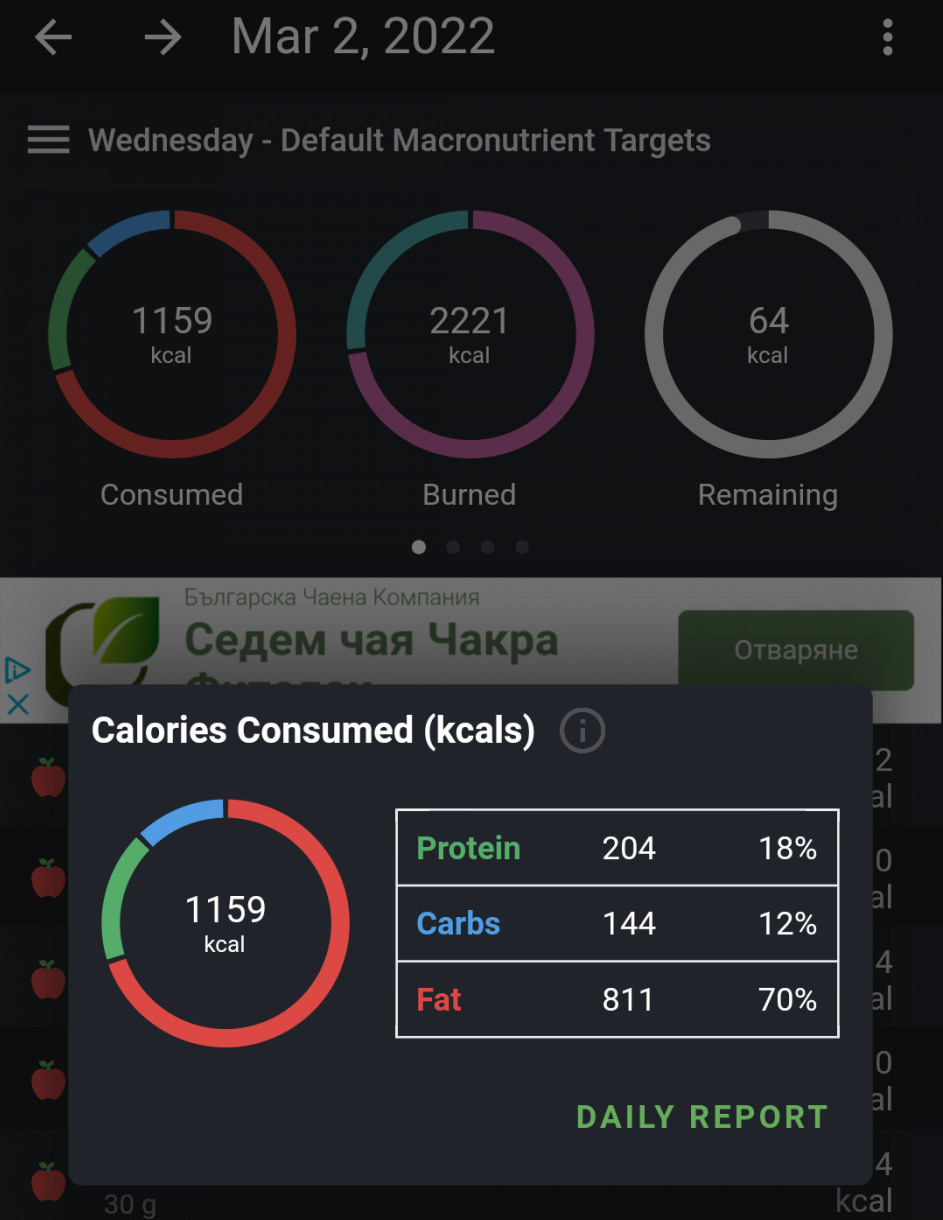
Task: Tap the Отваряне ad button
Action: pyautogui.click(x=796, y=650)
